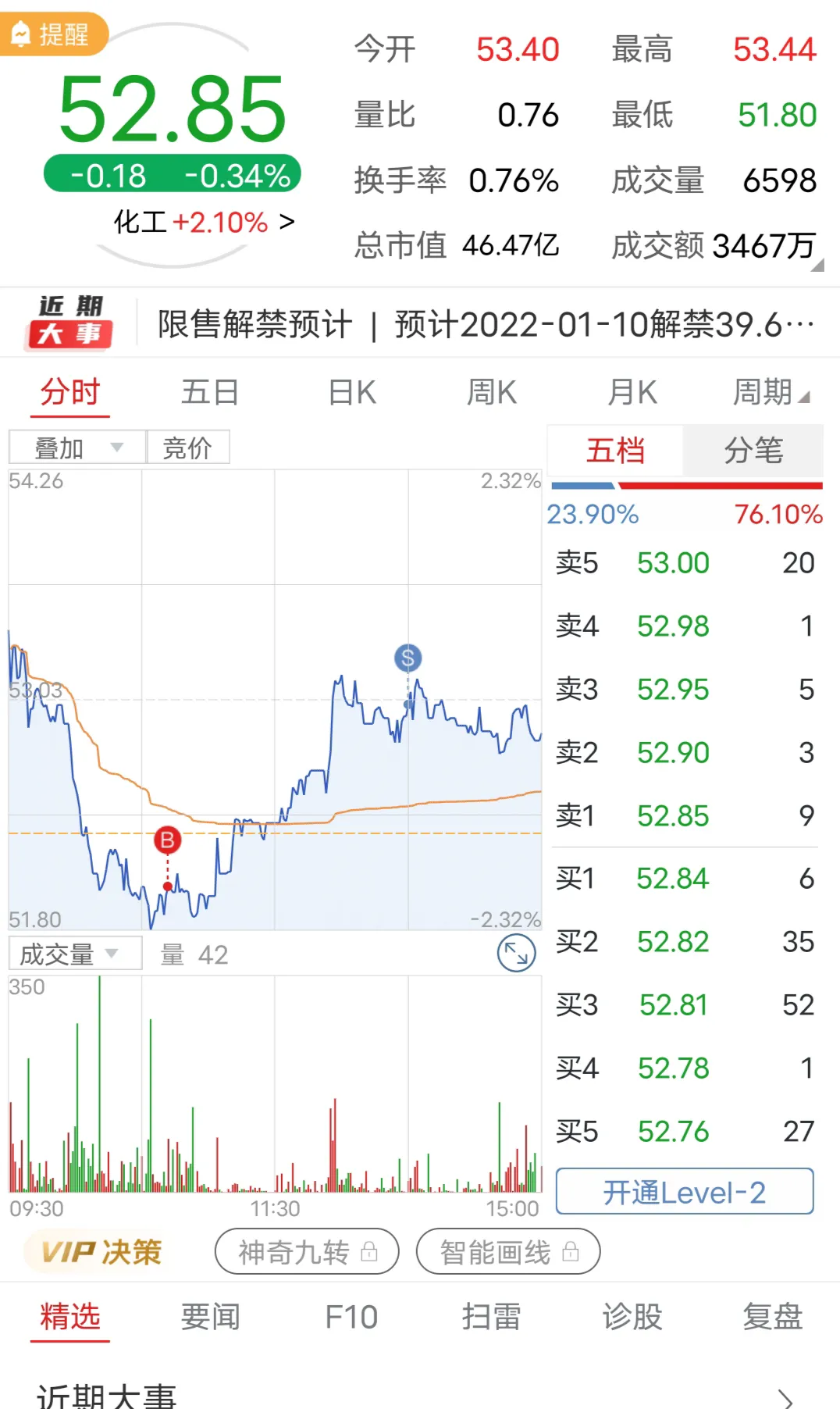Open the 周期 period dropdown
Screen dimensions: 840x1409
tap(771, 392)
